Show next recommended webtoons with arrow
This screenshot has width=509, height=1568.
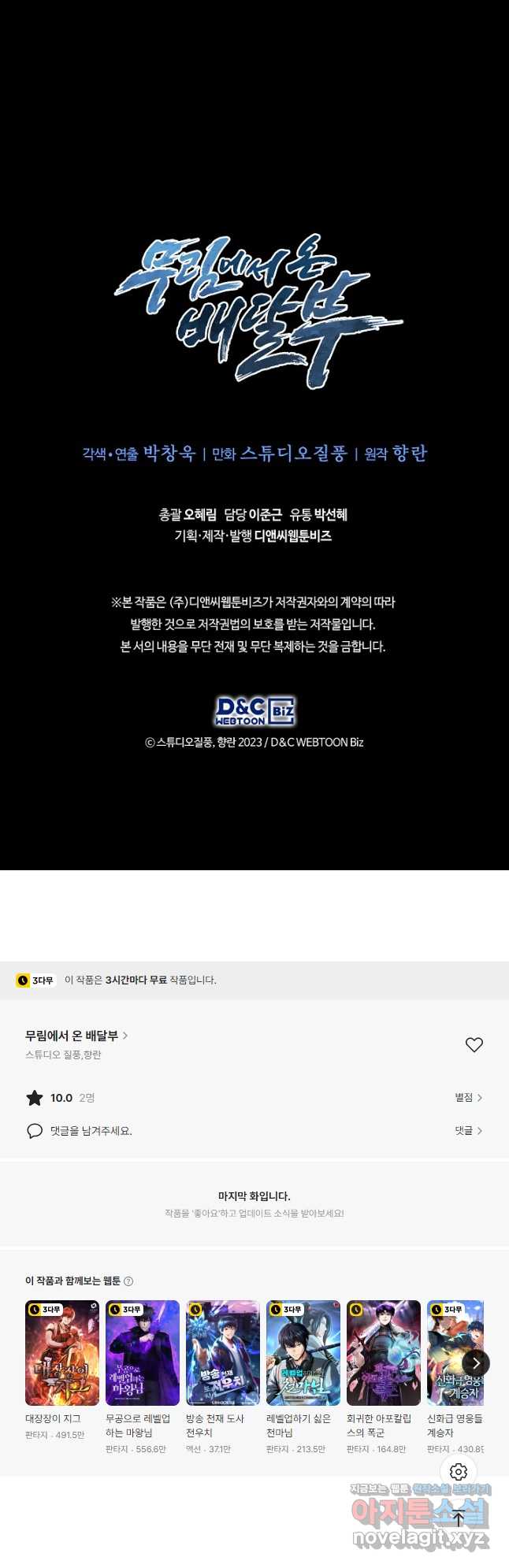pyautogui.click(x=475, y=1362)
